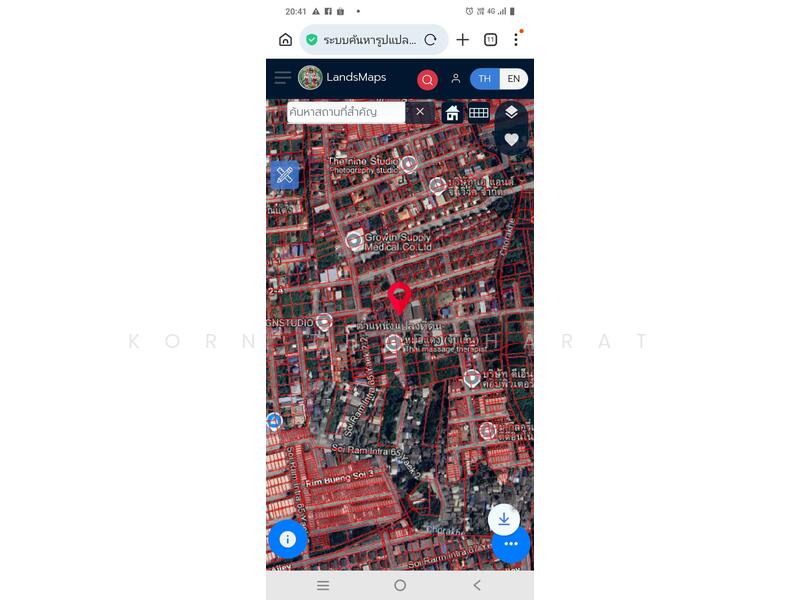800x600 pixels.
Task: Select the TH language option
Action: tap(485, 79)
